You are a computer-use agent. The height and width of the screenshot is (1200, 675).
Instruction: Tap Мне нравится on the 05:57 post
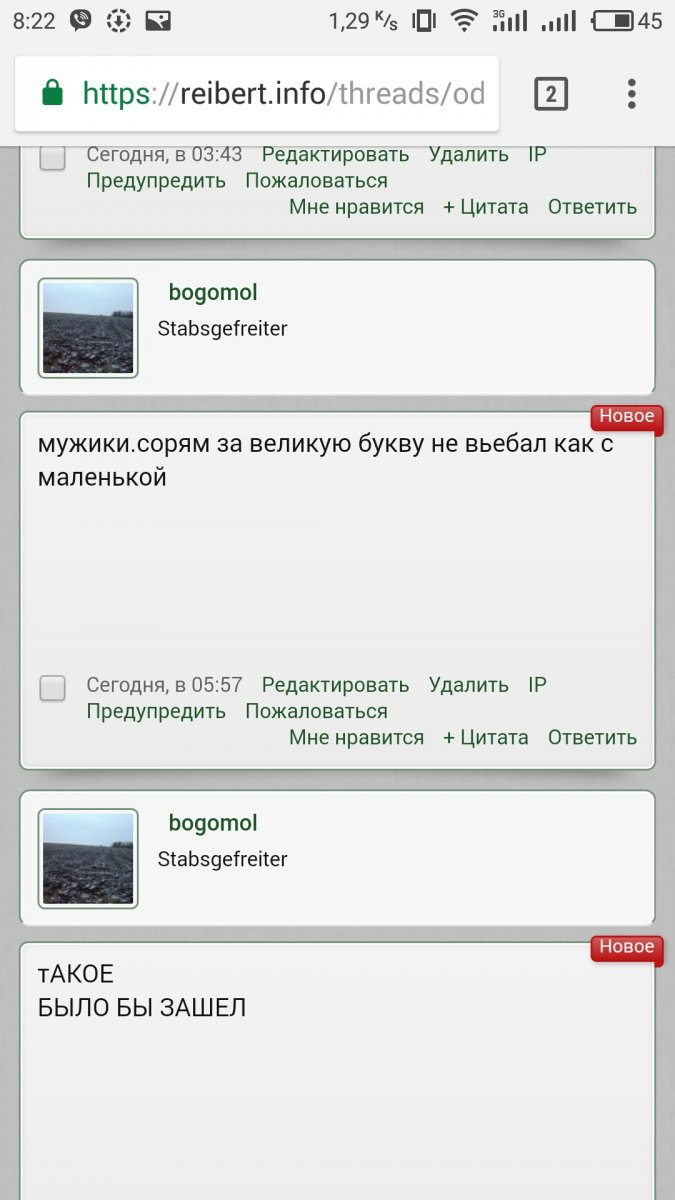pyautogui.click(x=356, y=738)
